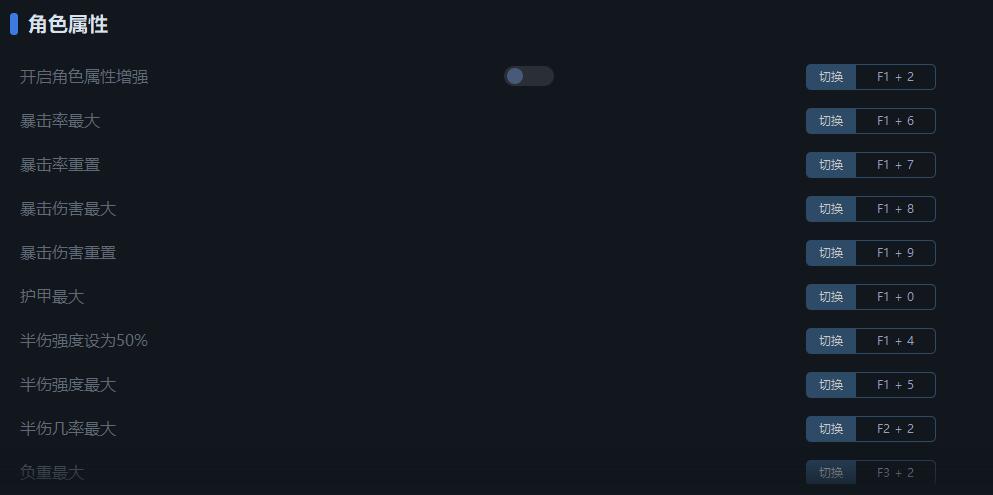993x495 pixels.
Task: Tap the 切换 button for 暴击率最大
Action: 831,121
